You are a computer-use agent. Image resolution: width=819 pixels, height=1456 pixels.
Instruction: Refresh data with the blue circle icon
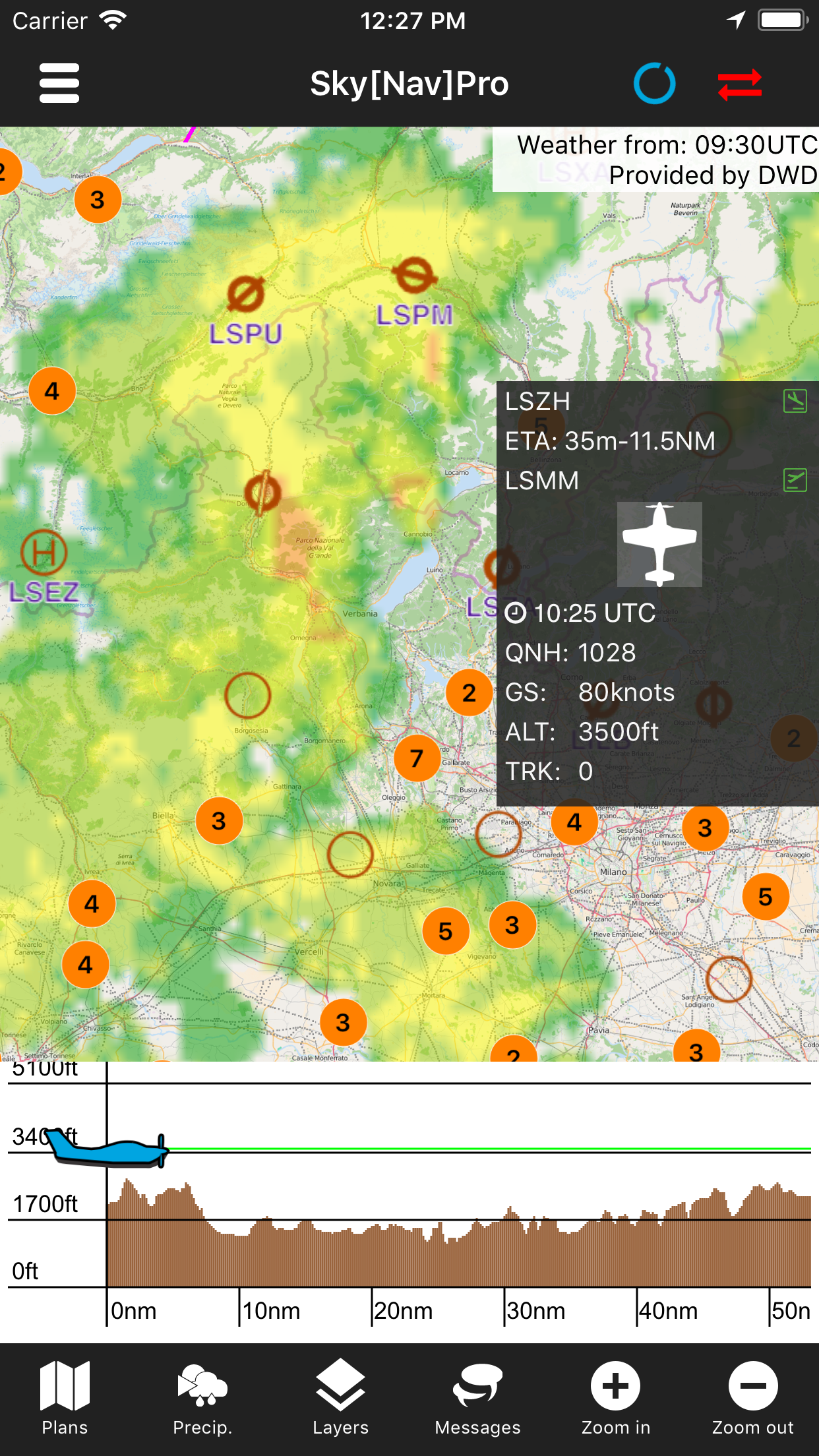click(654, 84)
